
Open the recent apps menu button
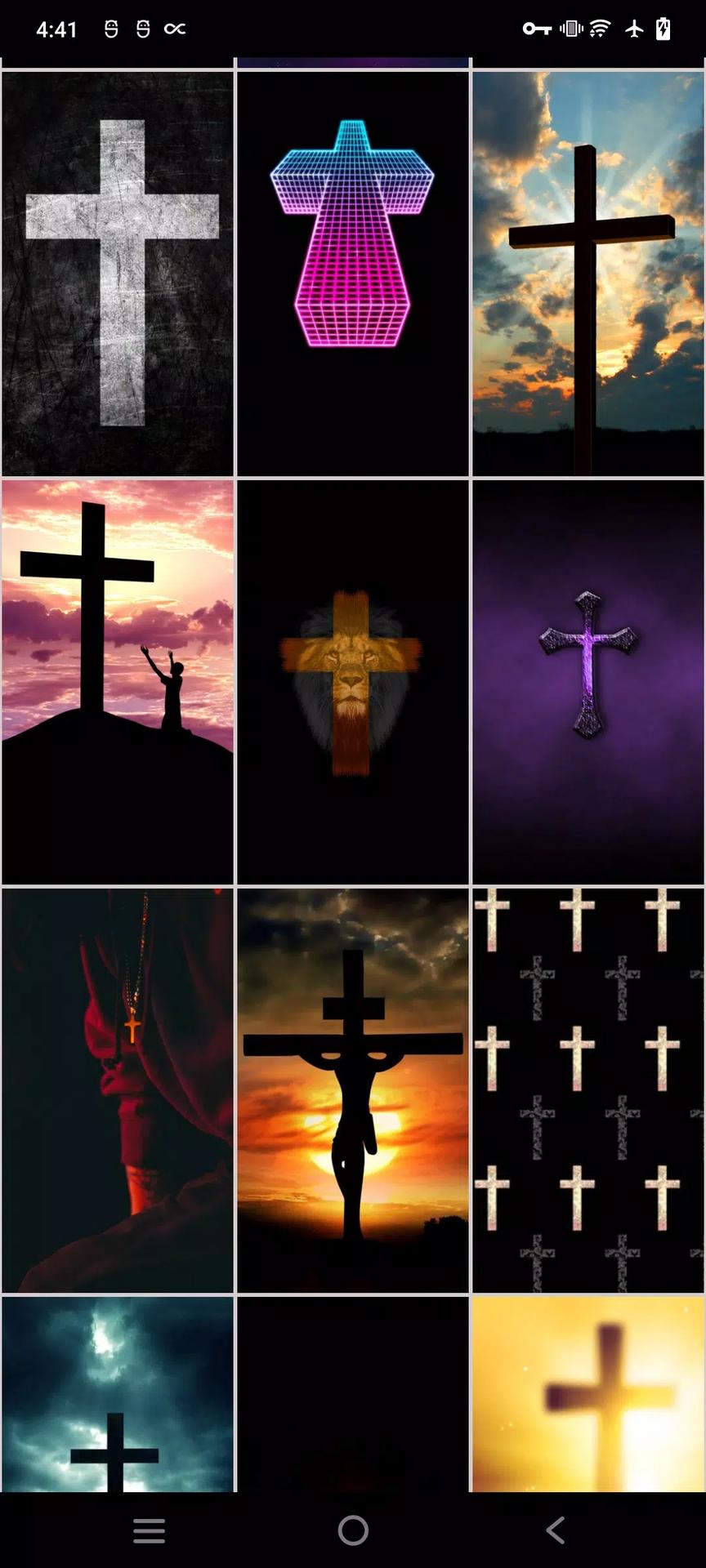point(150,1530)
